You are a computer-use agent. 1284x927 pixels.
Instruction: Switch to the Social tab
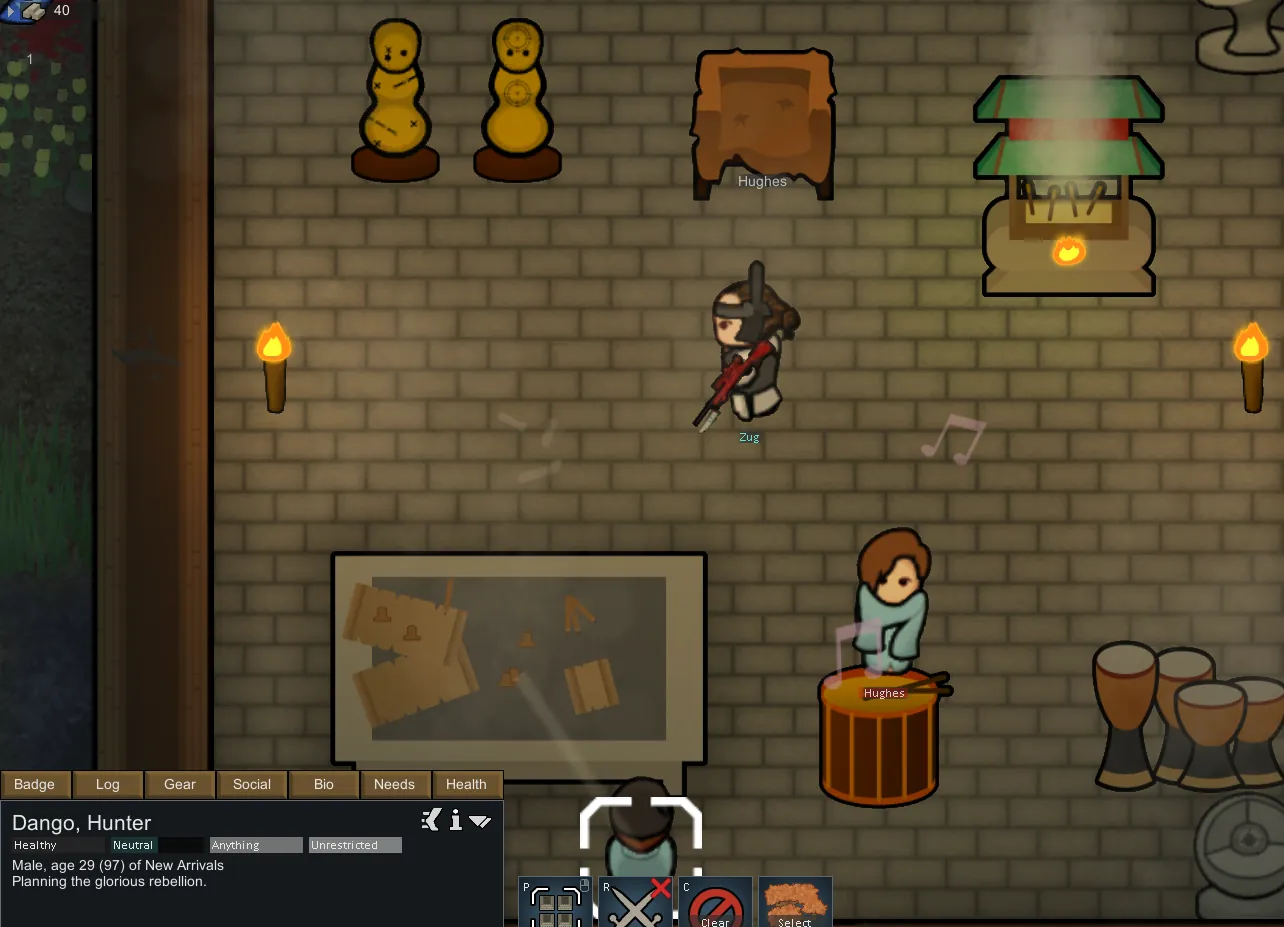[x=252, y=784]
